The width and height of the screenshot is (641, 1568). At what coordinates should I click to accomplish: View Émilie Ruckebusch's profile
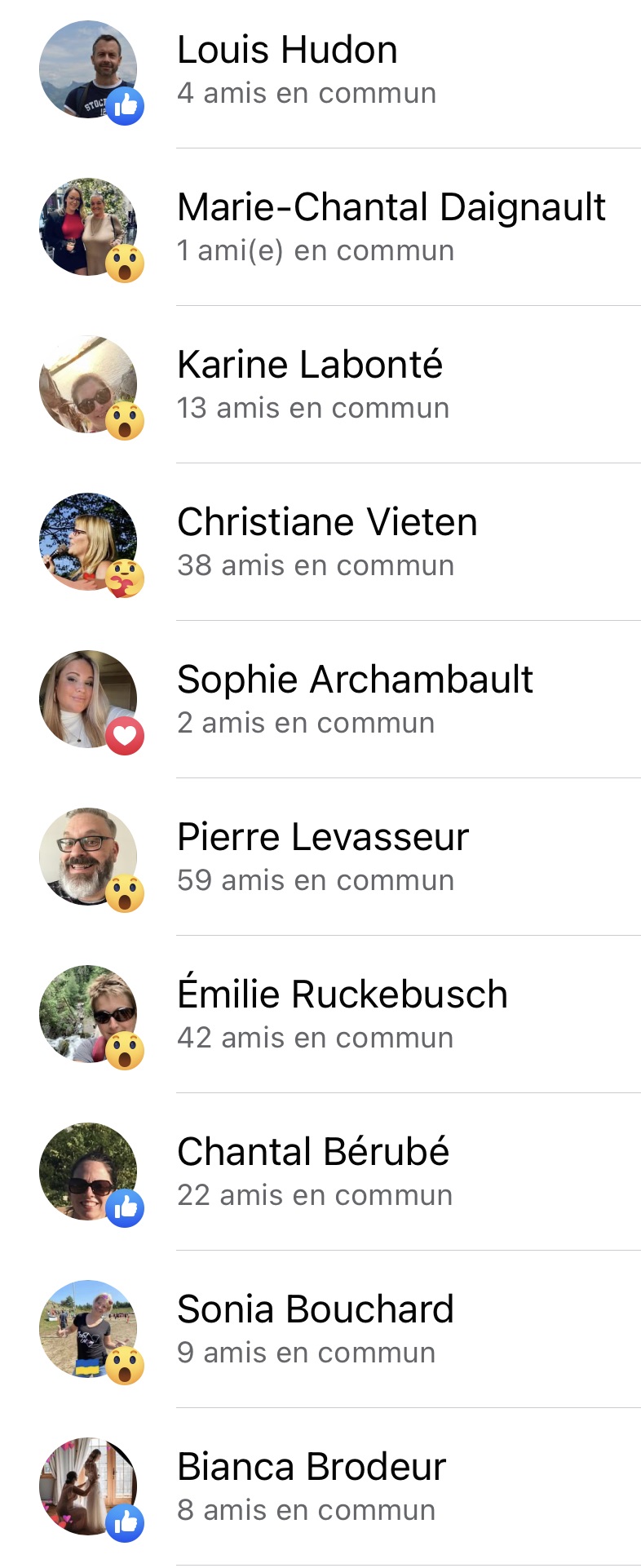tap(343, 995)
